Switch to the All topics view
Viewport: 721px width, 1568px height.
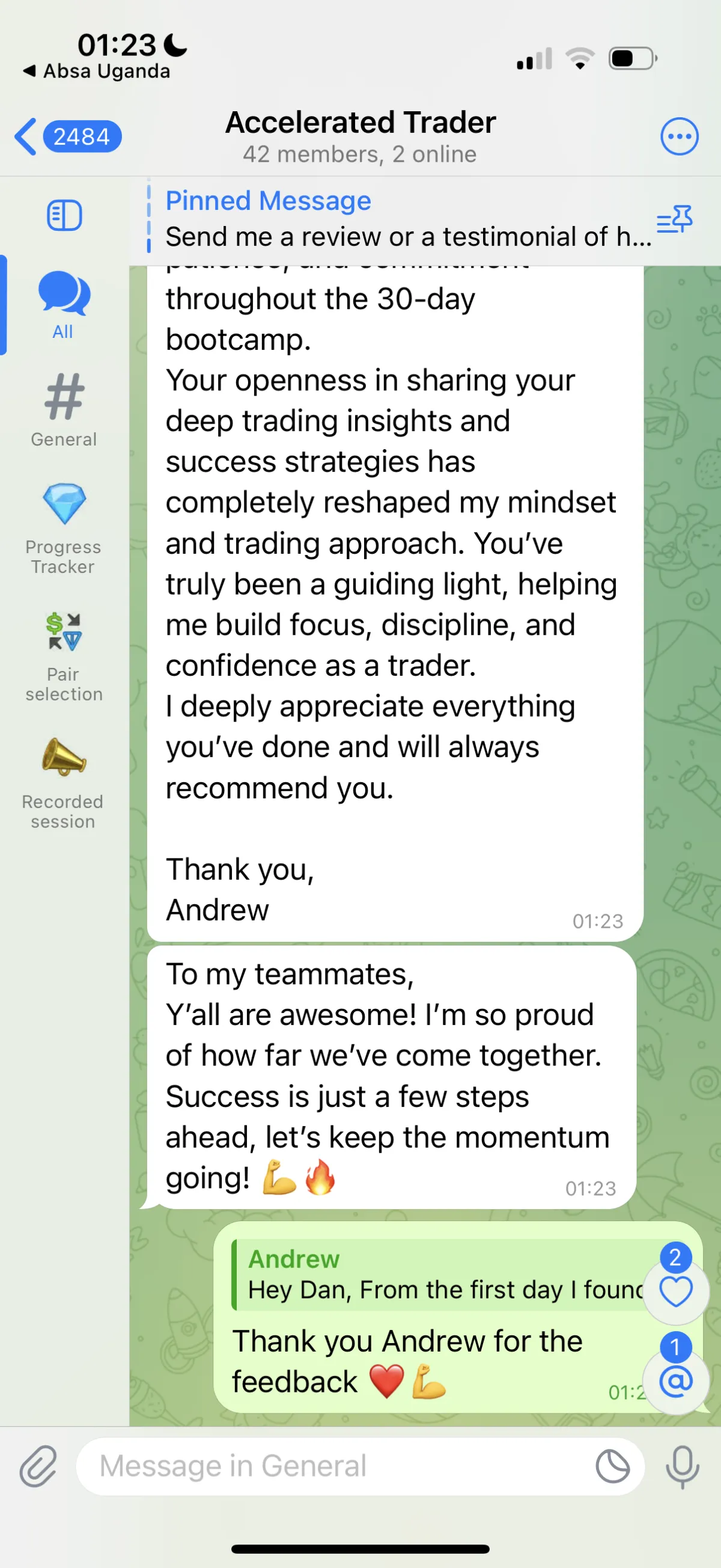tap(63, 305)
